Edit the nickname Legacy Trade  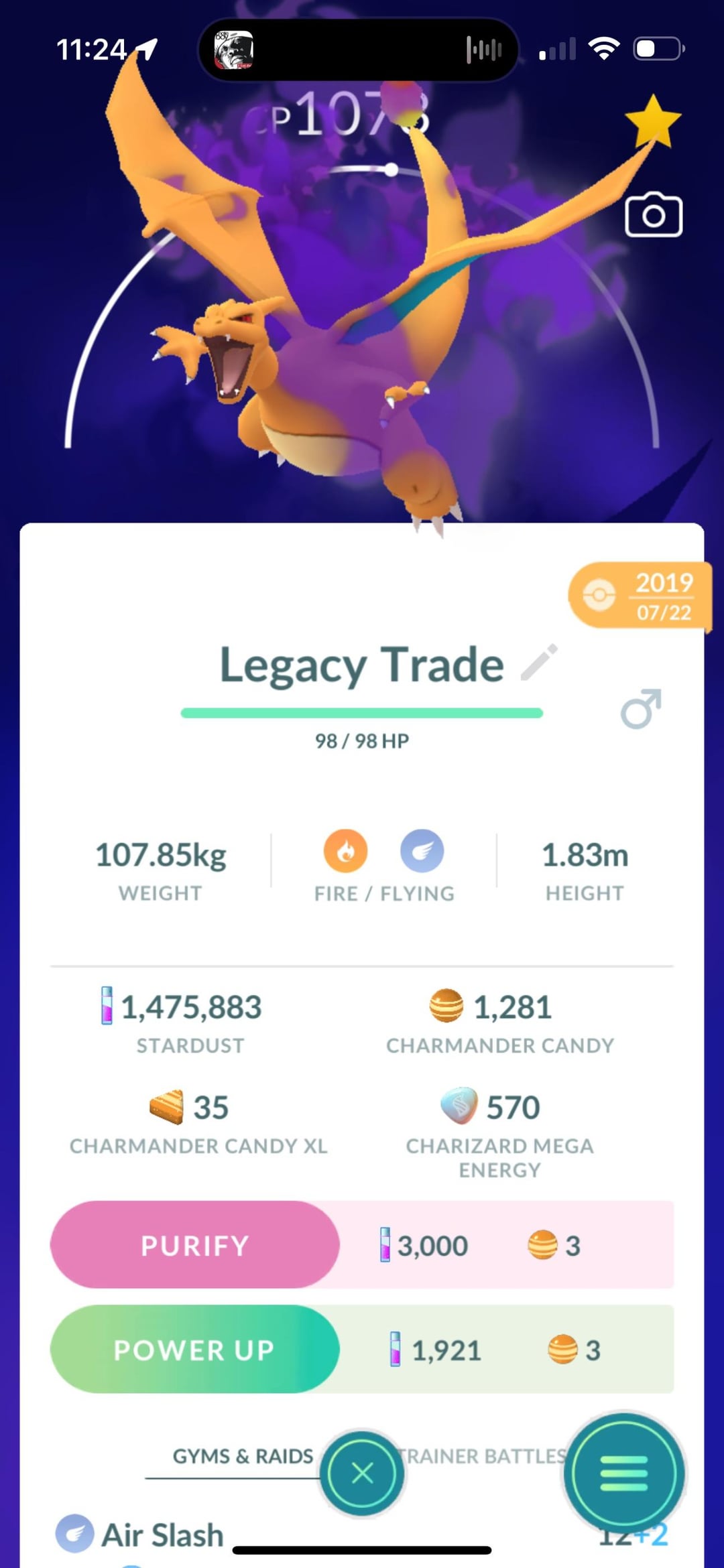pyautogui.click(x=539, y=662)
